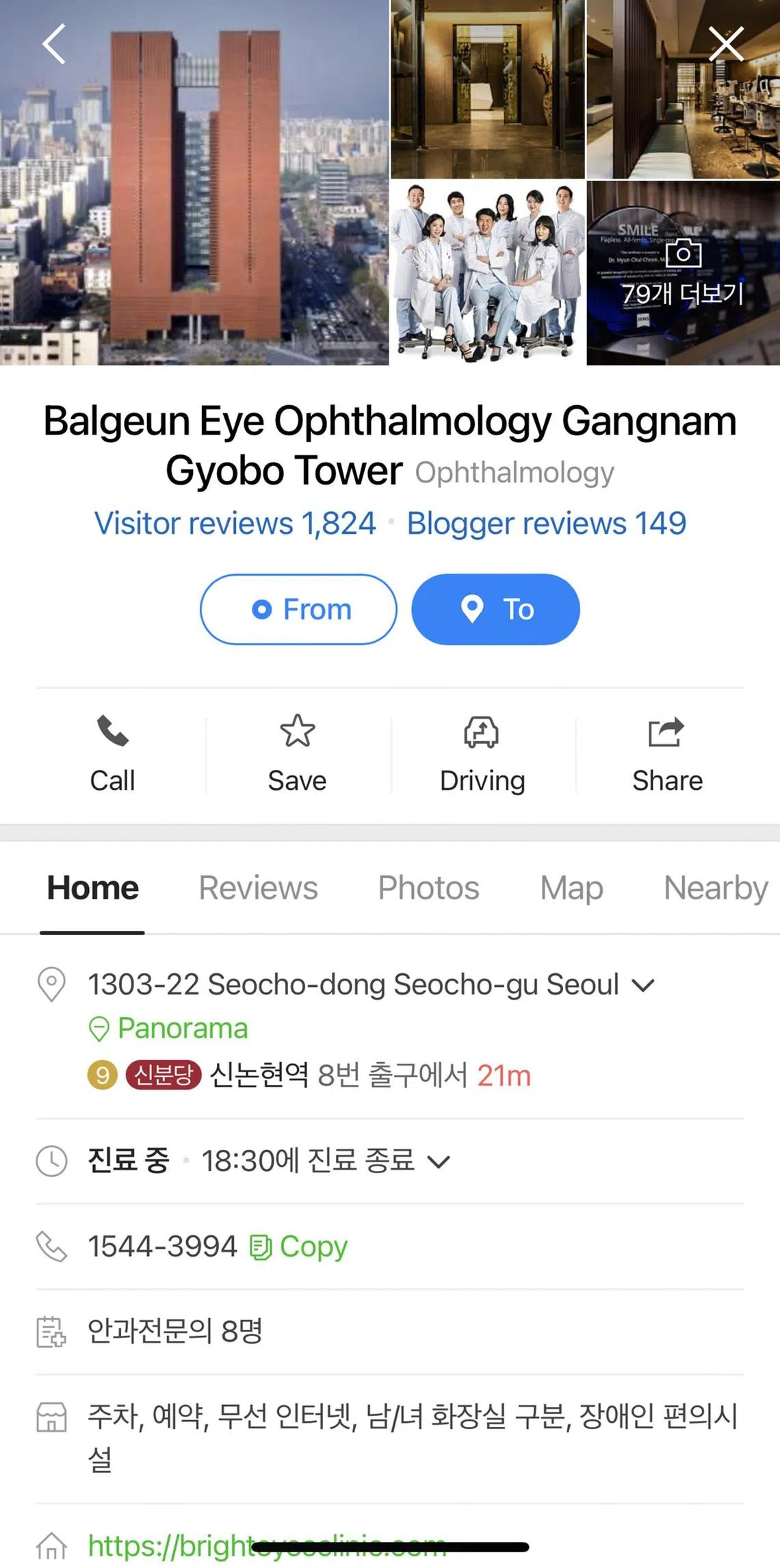Open Visitor reviews 1,824
Image resolution: width=780 pixels, height=1568 pixels.
click(235, 524)
